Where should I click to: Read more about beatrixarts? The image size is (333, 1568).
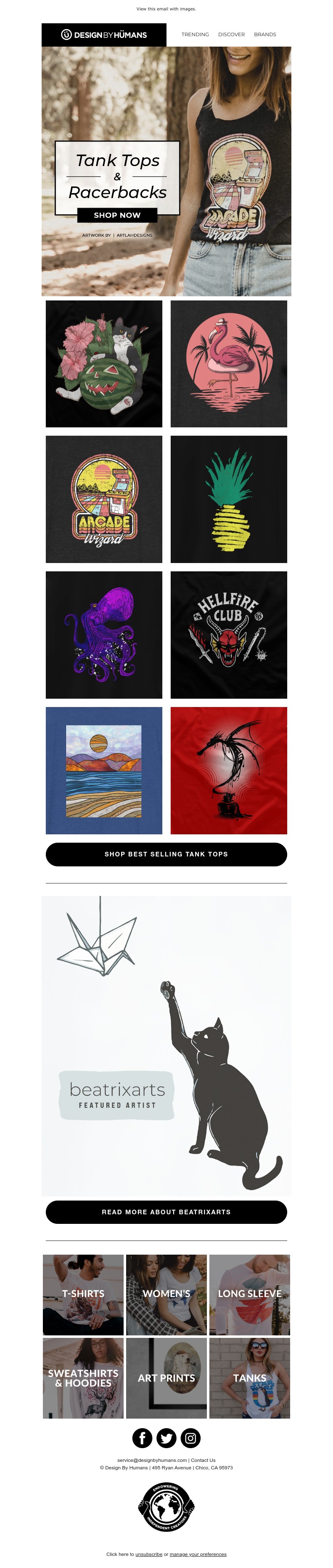pos(166,1211)
